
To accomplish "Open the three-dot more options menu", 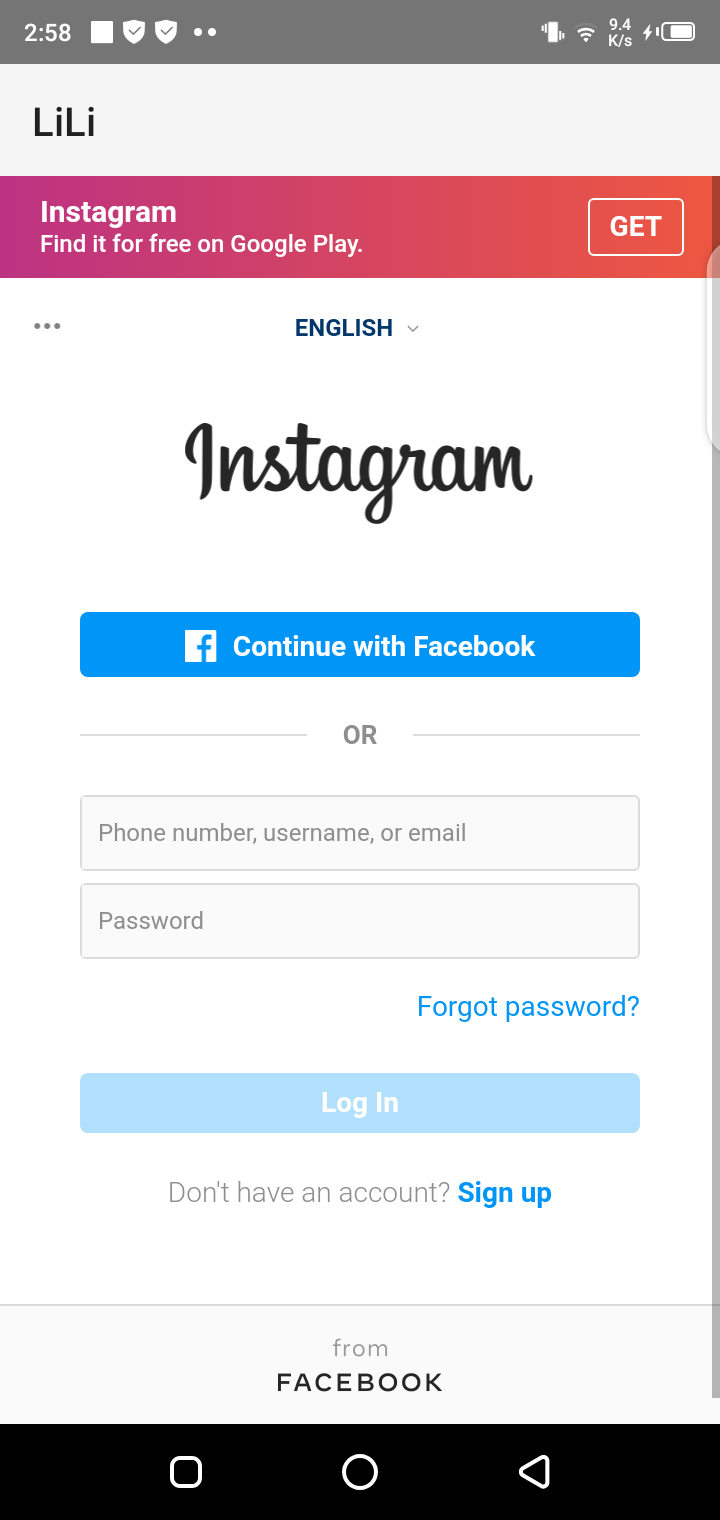I will coord(47,326).
